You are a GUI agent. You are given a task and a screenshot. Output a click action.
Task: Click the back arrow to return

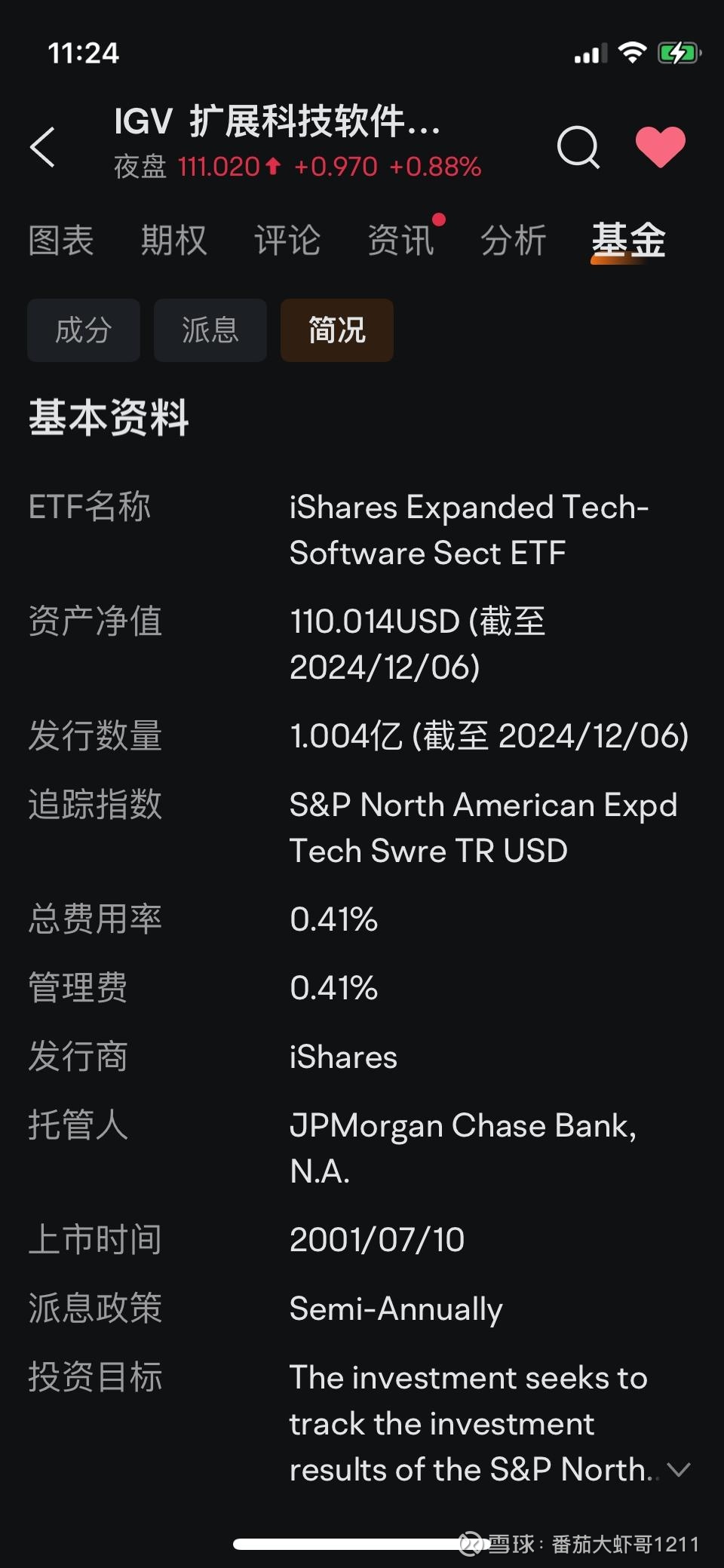[43, 146]
